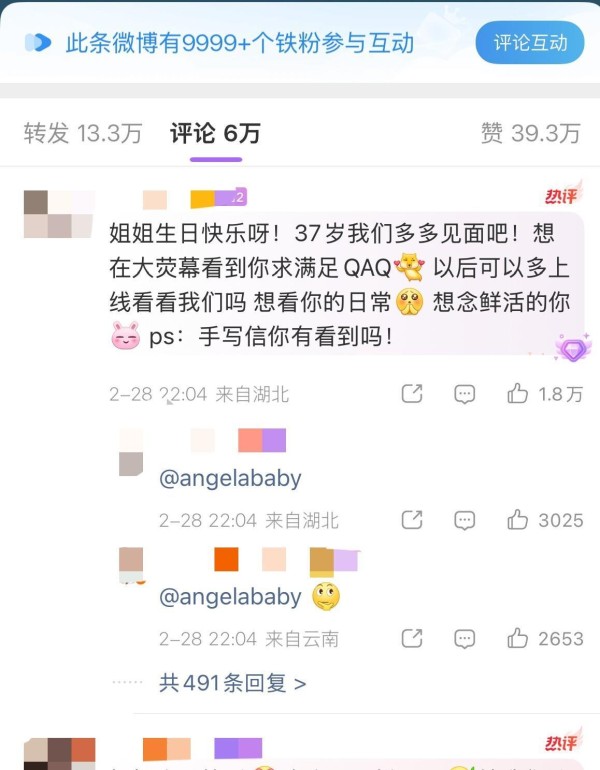Image resolution: width=600 pixels, height=770 pixels.
Task: Select the 评论 6万 tab
Action: point(215,133)
